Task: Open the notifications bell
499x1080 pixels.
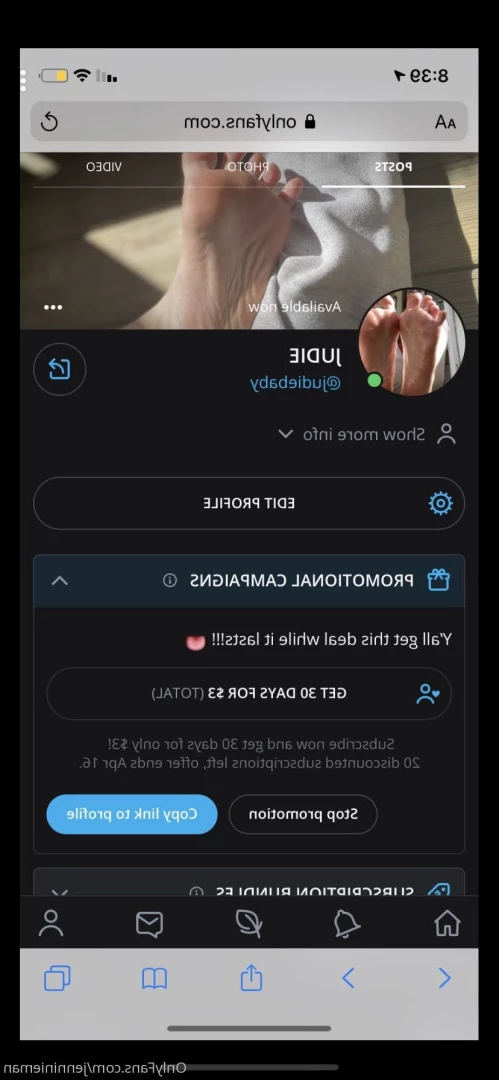Action: (x=347, y=924)
